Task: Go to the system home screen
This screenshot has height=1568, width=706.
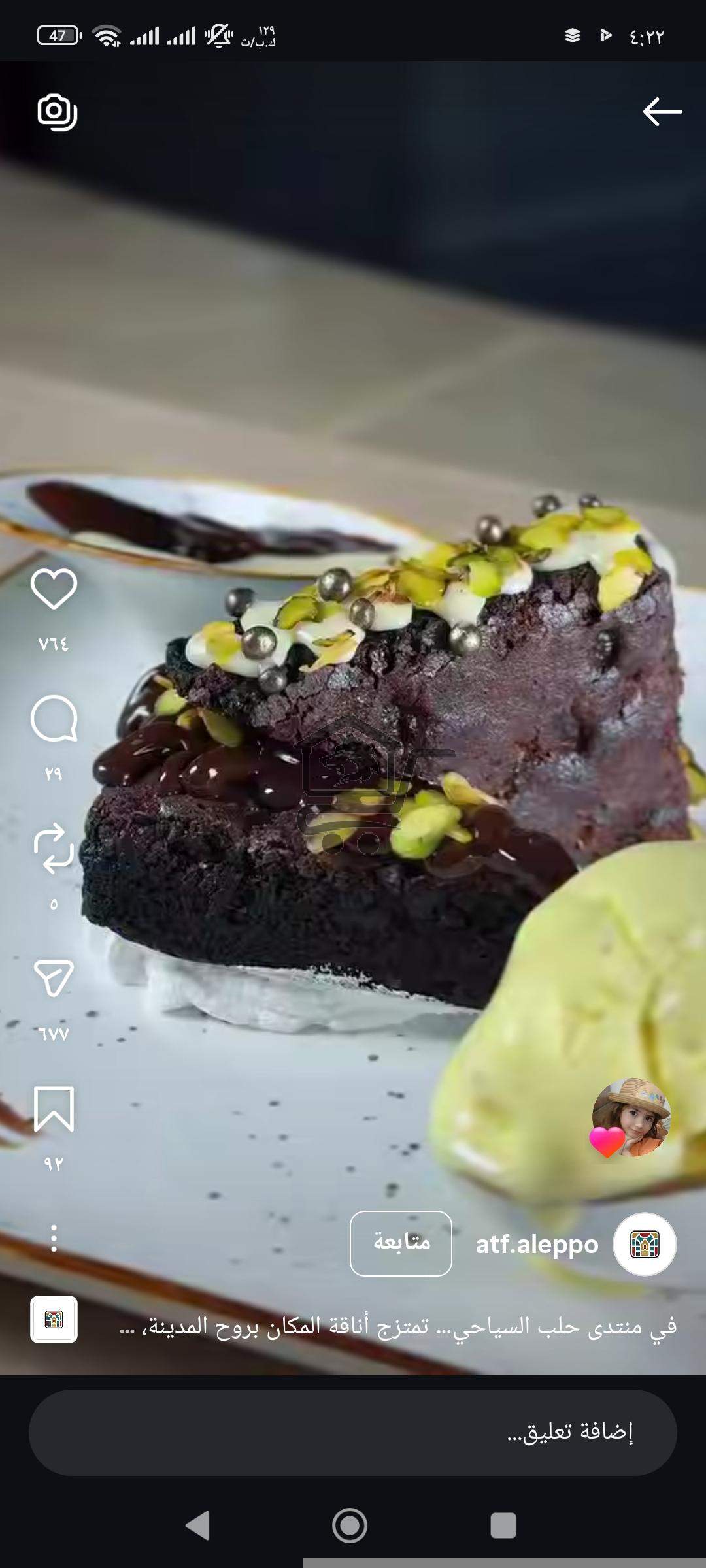Action: [x=350, y=1526]
